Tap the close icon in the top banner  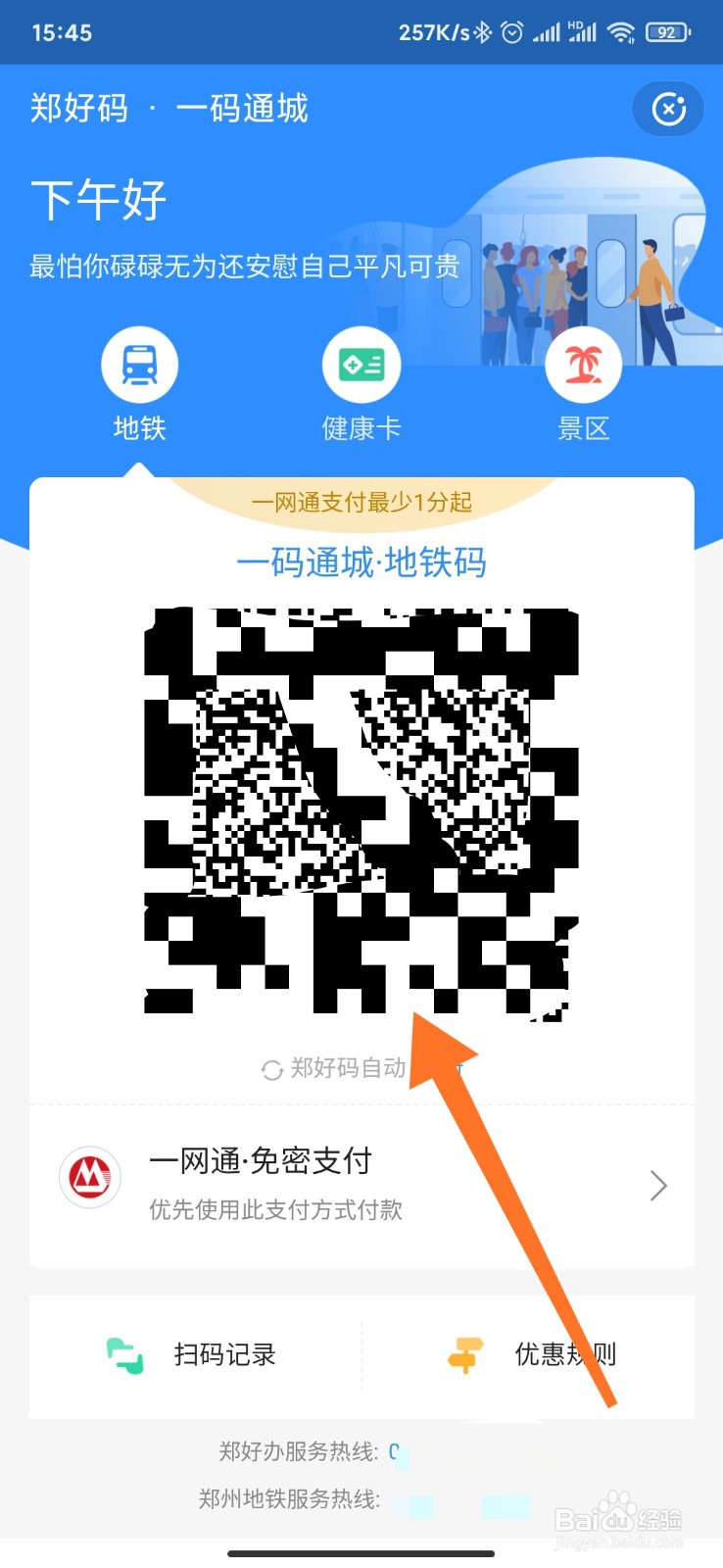click(668, 109)
